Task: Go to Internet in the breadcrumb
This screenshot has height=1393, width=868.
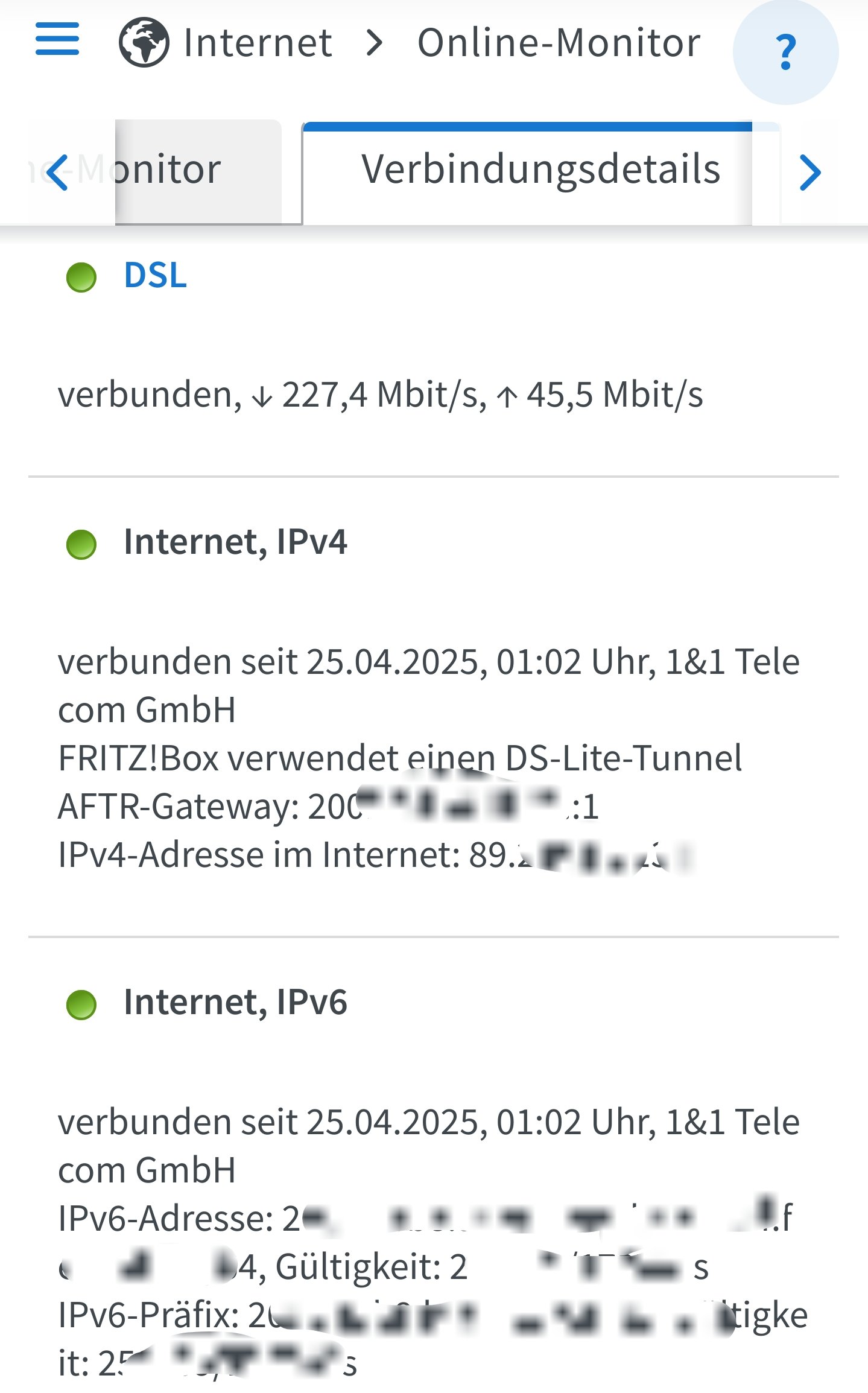Action: point(257,43)
